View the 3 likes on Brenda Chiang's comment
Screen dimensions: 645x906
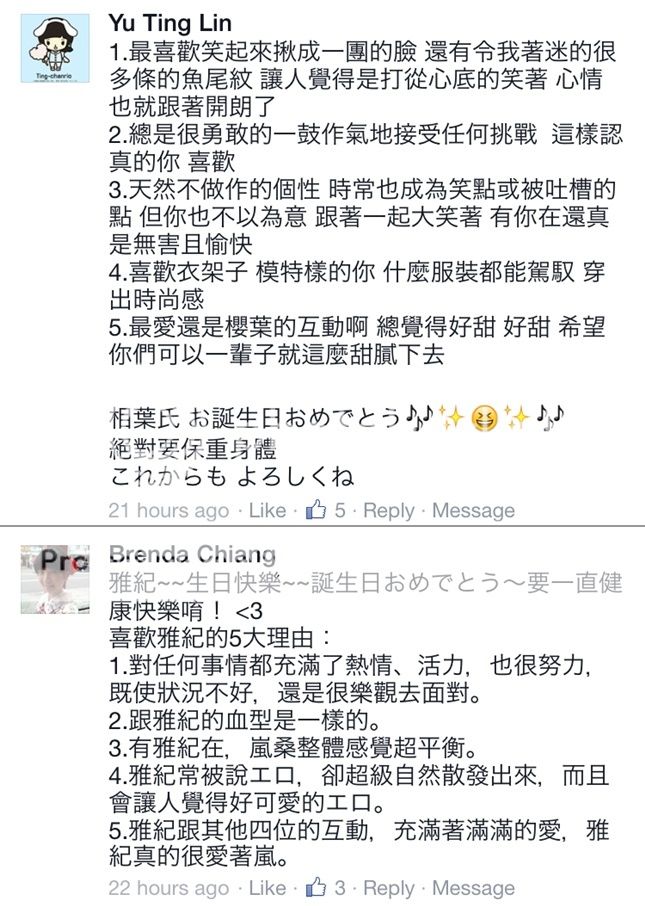coord(326,888)
